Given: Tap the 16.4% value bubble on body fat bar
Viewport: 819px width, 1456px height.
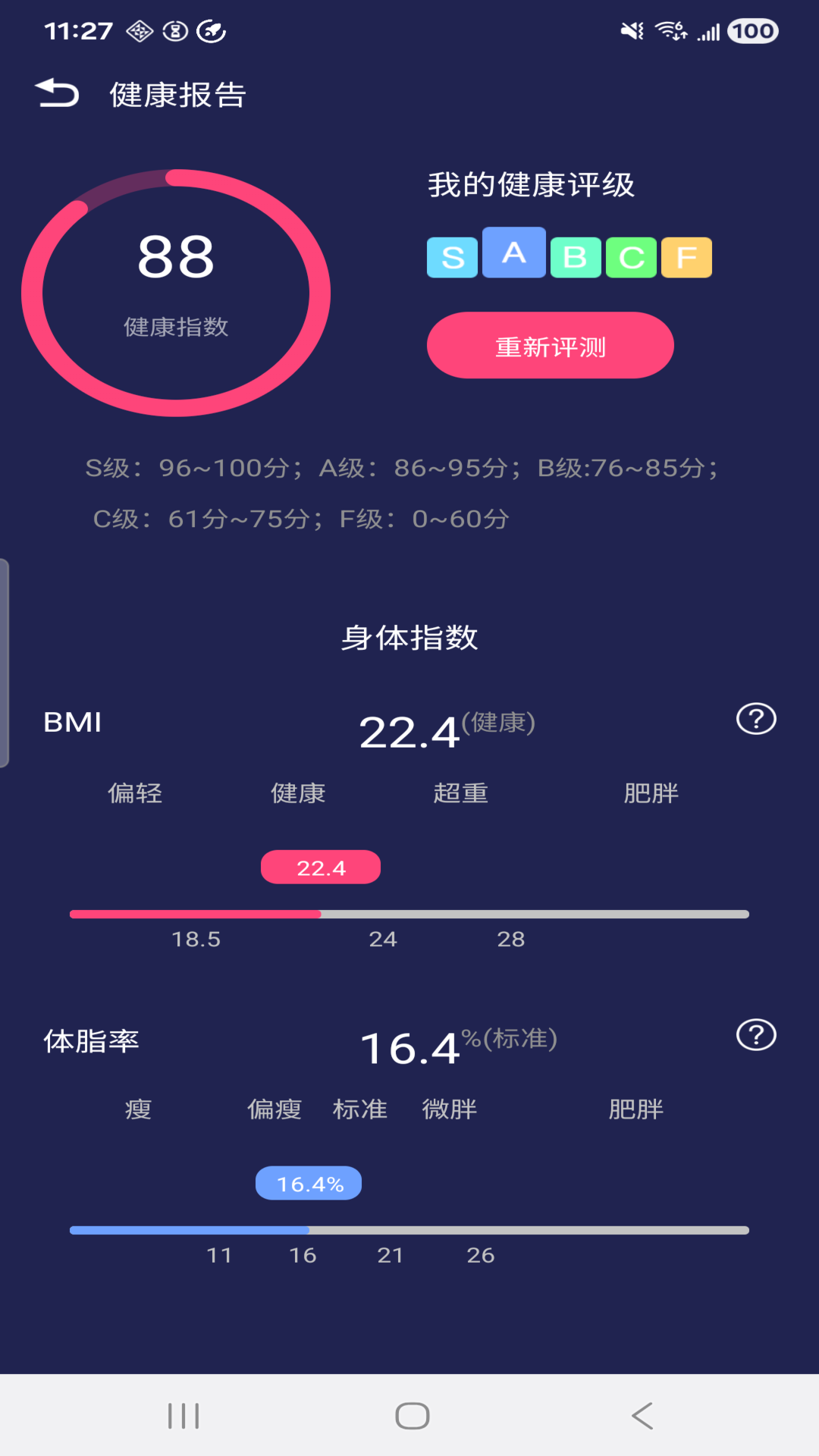Looking at the screenshot, I should [x=308, y=1181].
